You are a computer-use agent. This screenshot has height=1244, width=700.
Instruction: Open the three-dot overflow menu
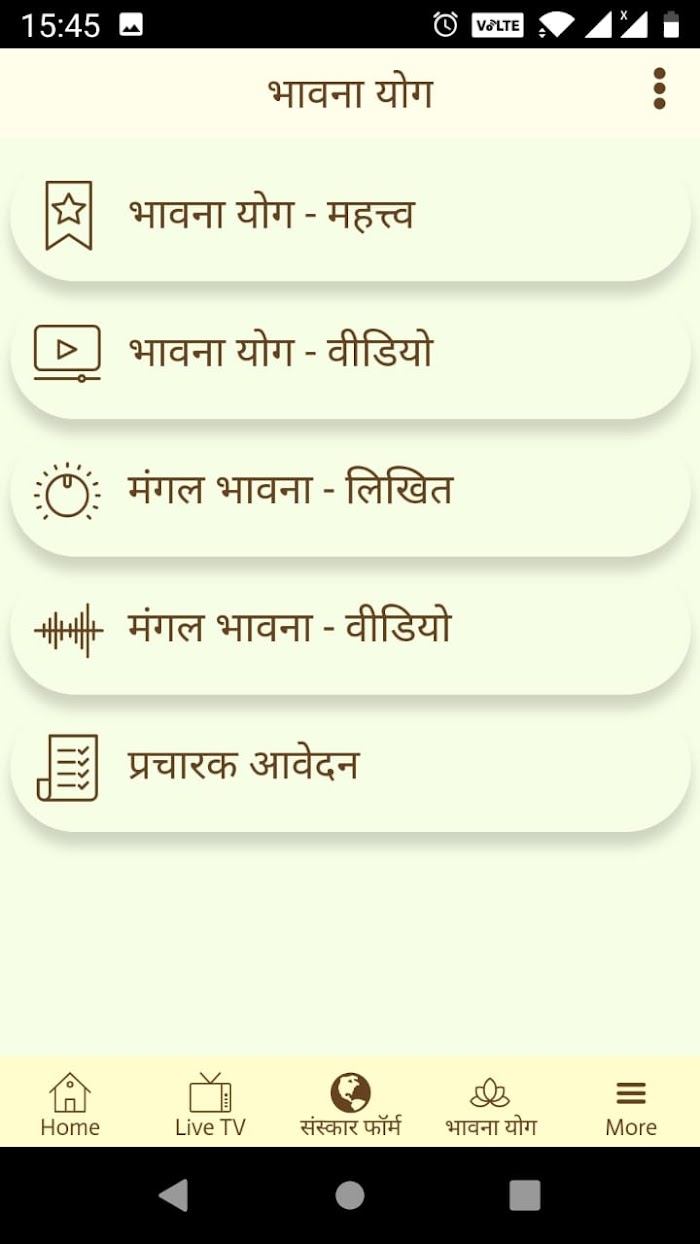tap(658, 90)
